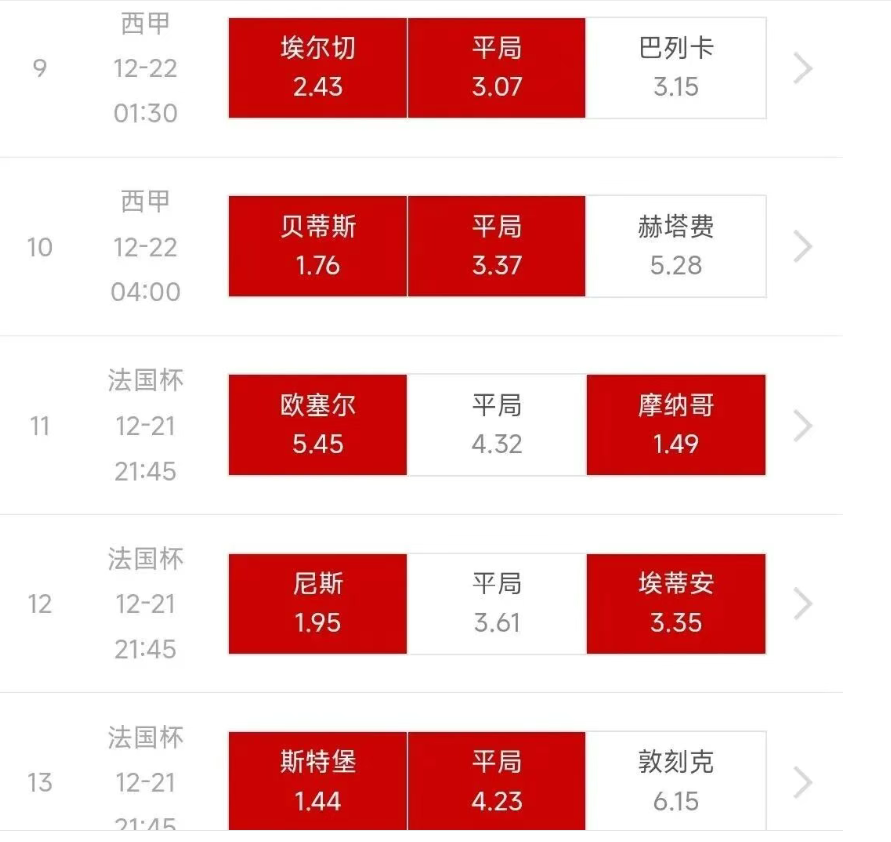Select 埃尔切 win at 2.43
Screen dimensions: 891x842
coord(318,68)
